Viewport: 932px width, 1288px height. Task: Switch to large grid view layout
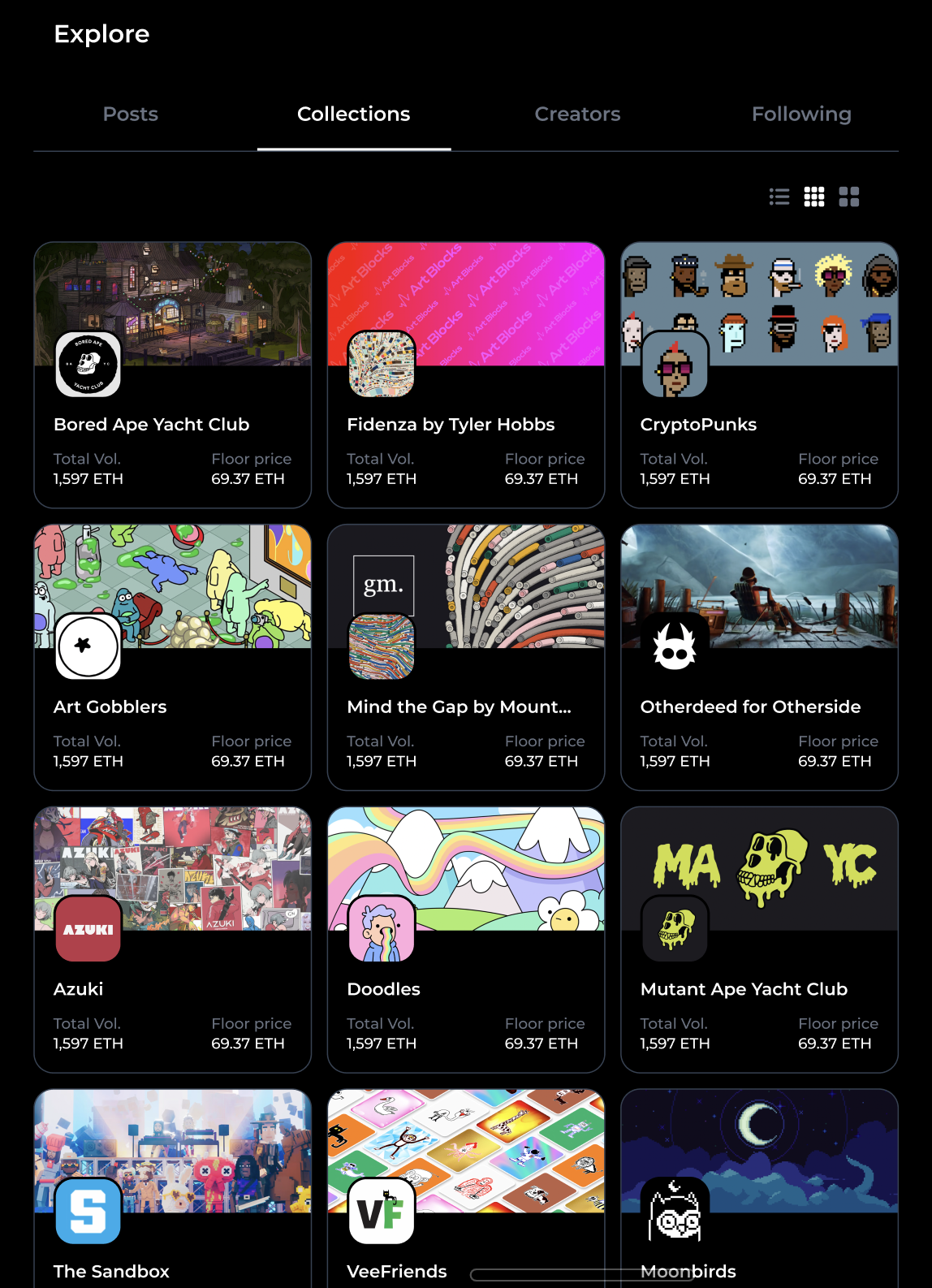point(848,197)
